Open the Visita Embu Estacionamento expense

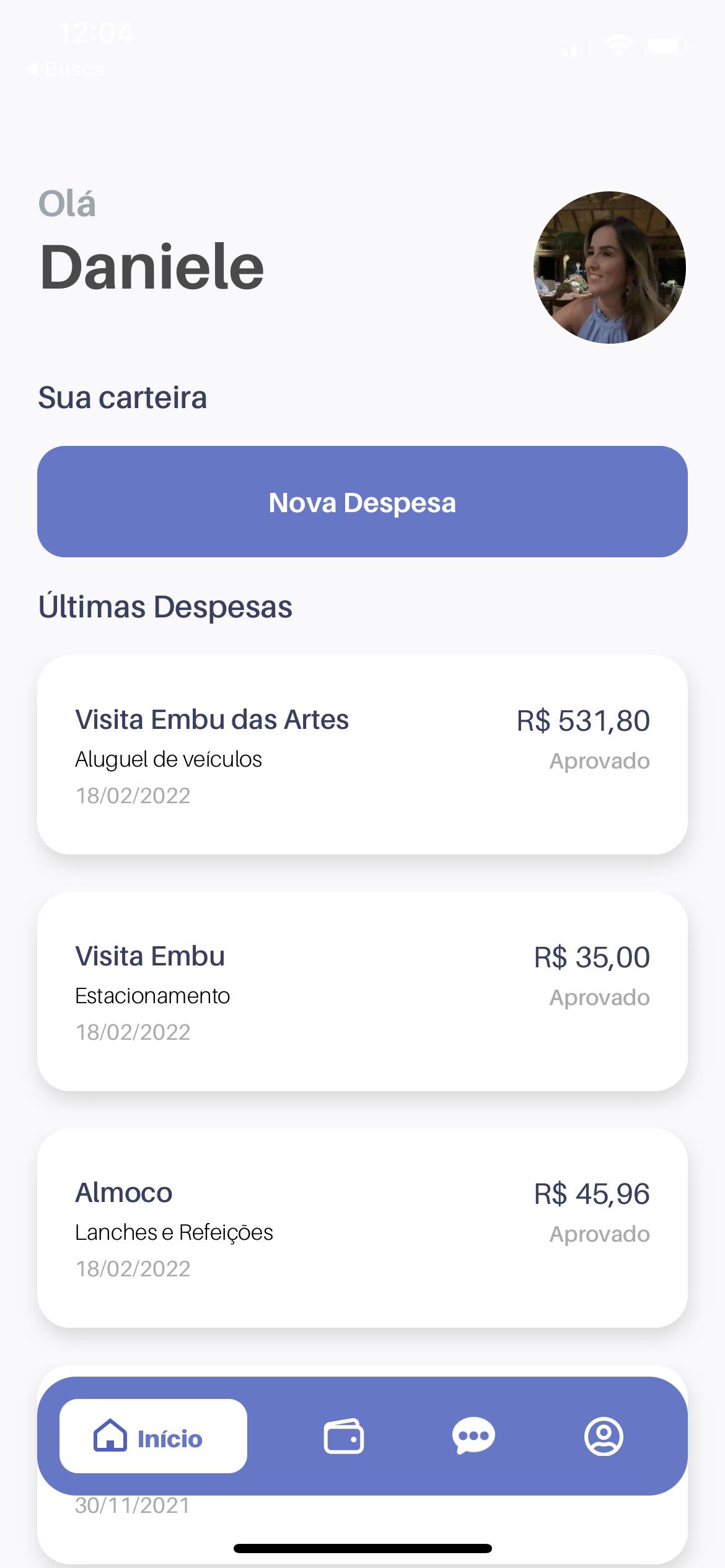(362, 991)
